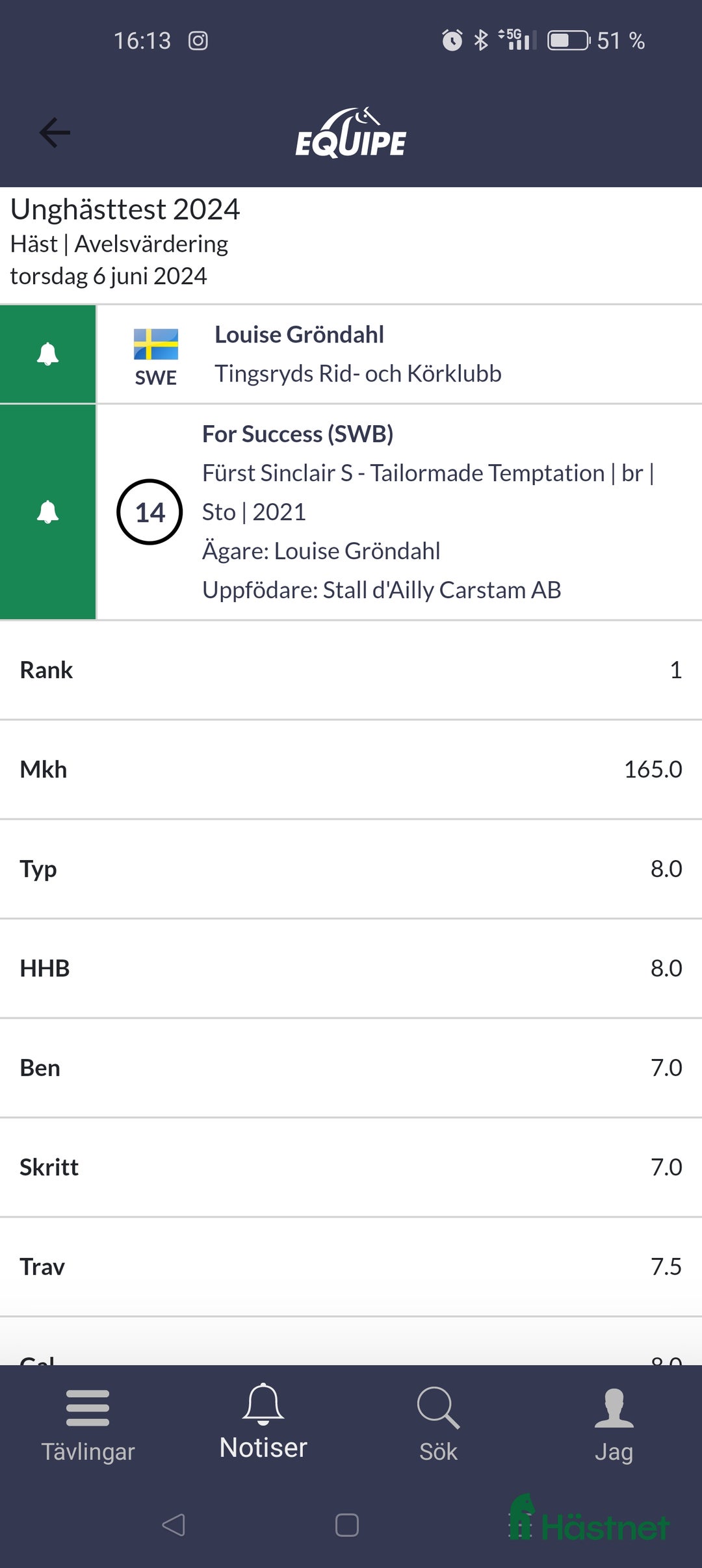Tap the bell next to Louise Gröndahl
This screenshot has height=1568, width=702.
coord(47,354)
